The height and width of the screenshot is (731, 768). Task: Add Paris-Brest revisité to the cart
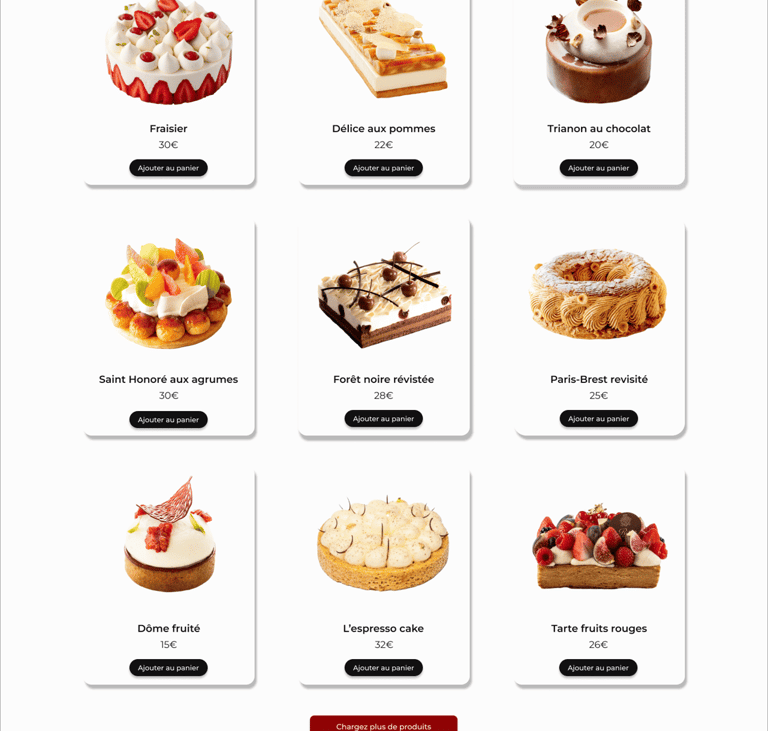(x=598, y=419)
